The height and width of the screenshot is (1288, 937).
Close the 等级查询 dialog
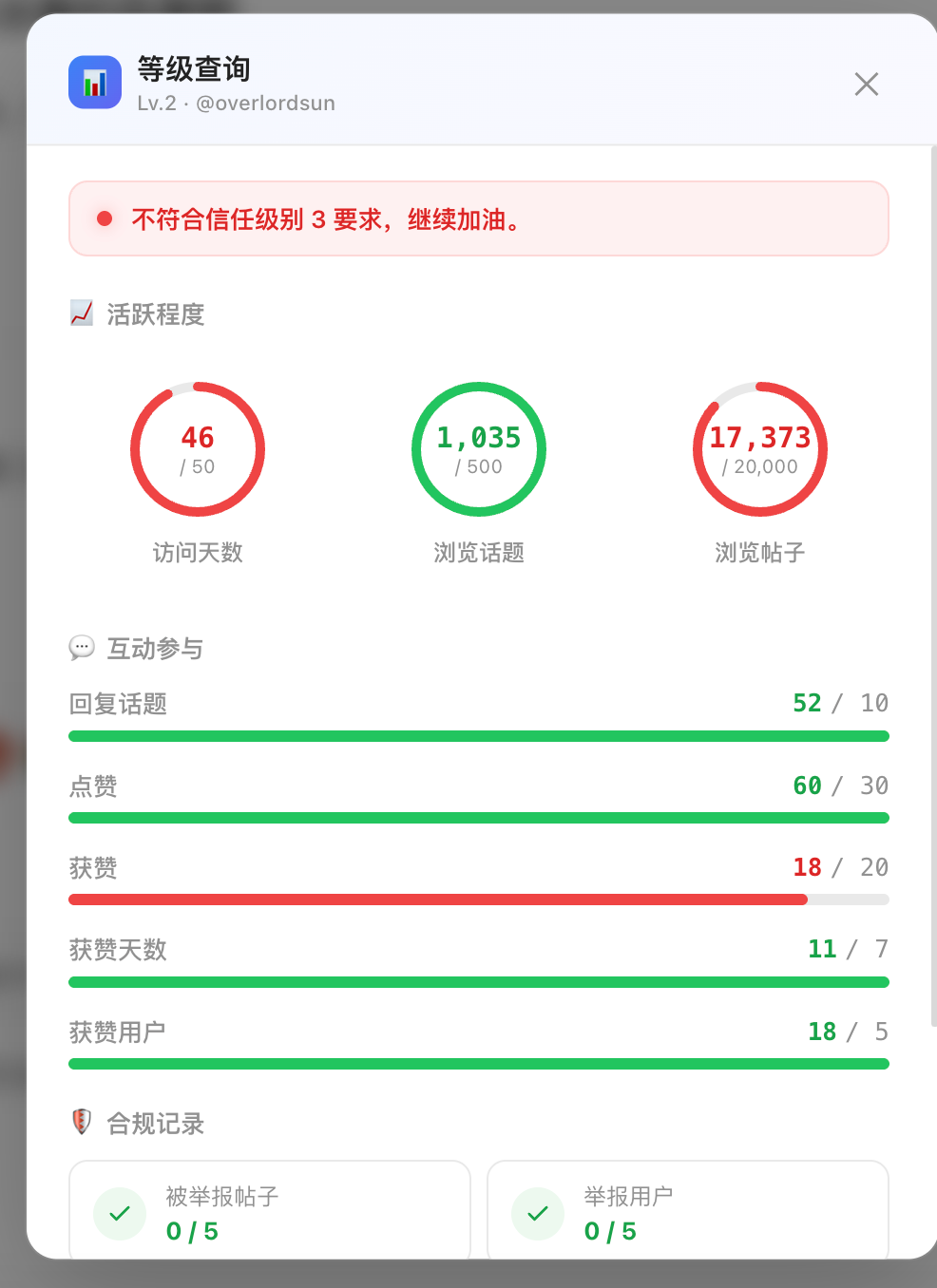click(x=866, y=85)
